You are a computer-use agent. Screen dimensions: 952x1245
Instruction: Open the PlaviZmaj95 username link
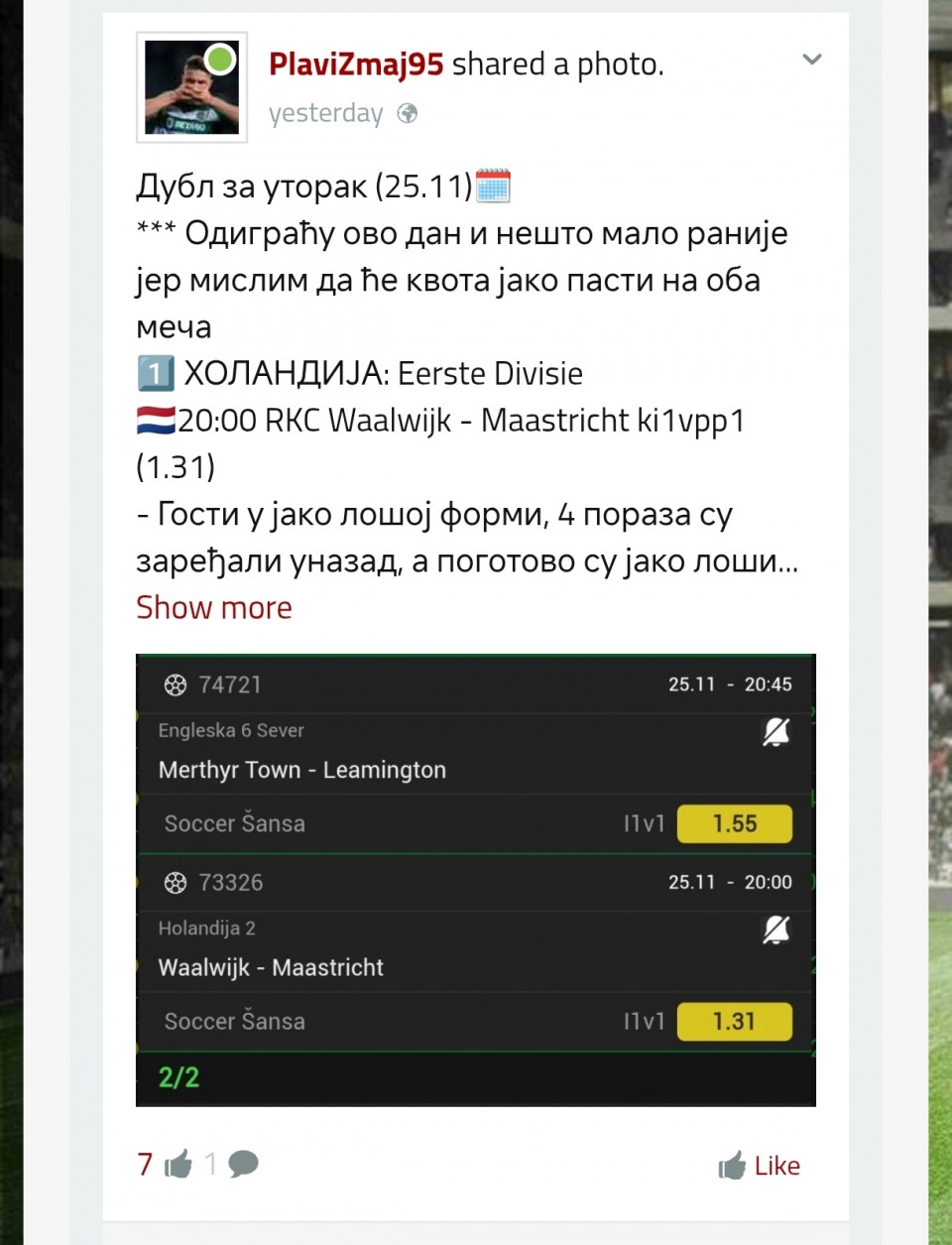point(356,64)
